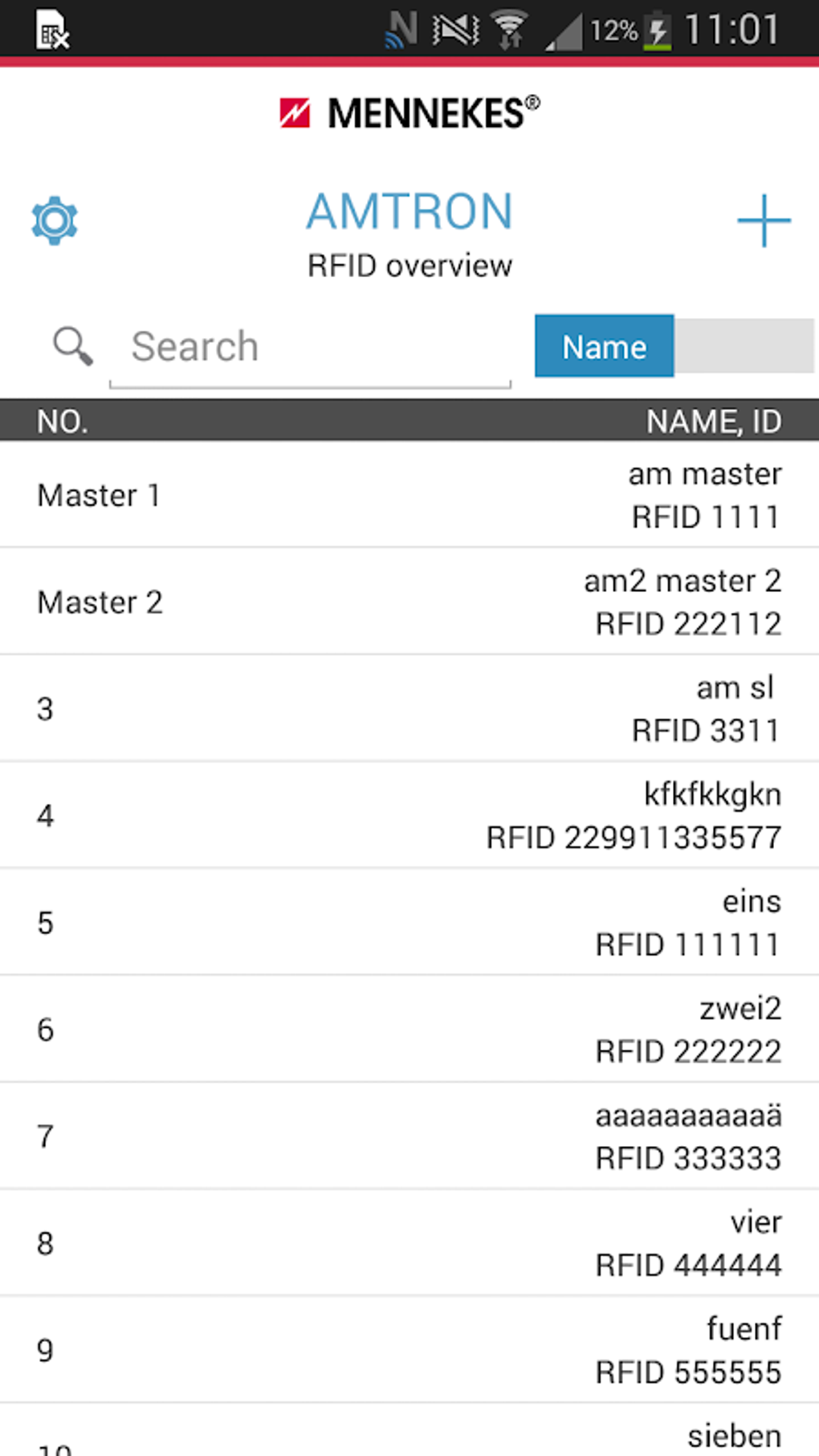Open entry 4 named kfkfkkgkn
Viewport: 819px width, 1456px height.
[x=409, y=815]
